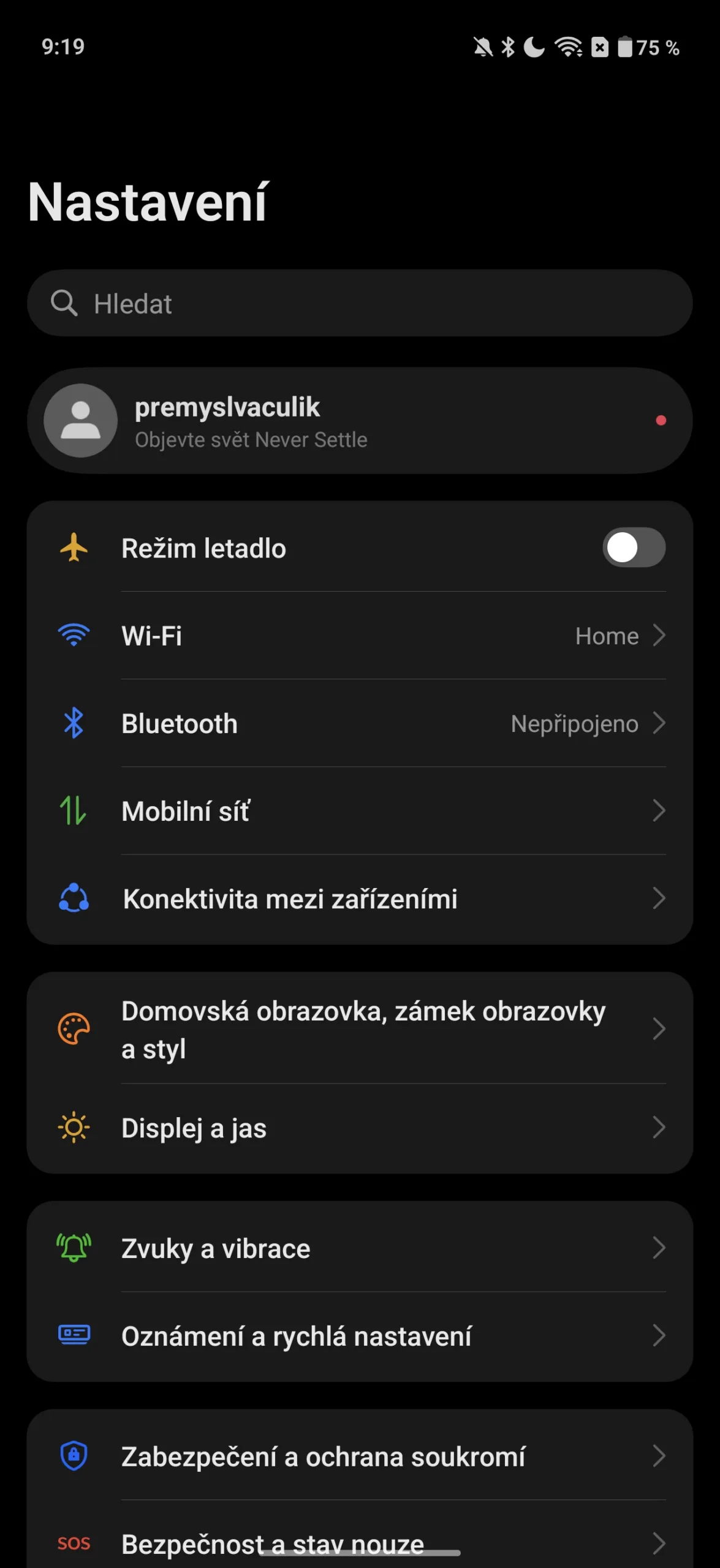Open Bluetooth settings

pyautogui.click(x=360, y=723)
